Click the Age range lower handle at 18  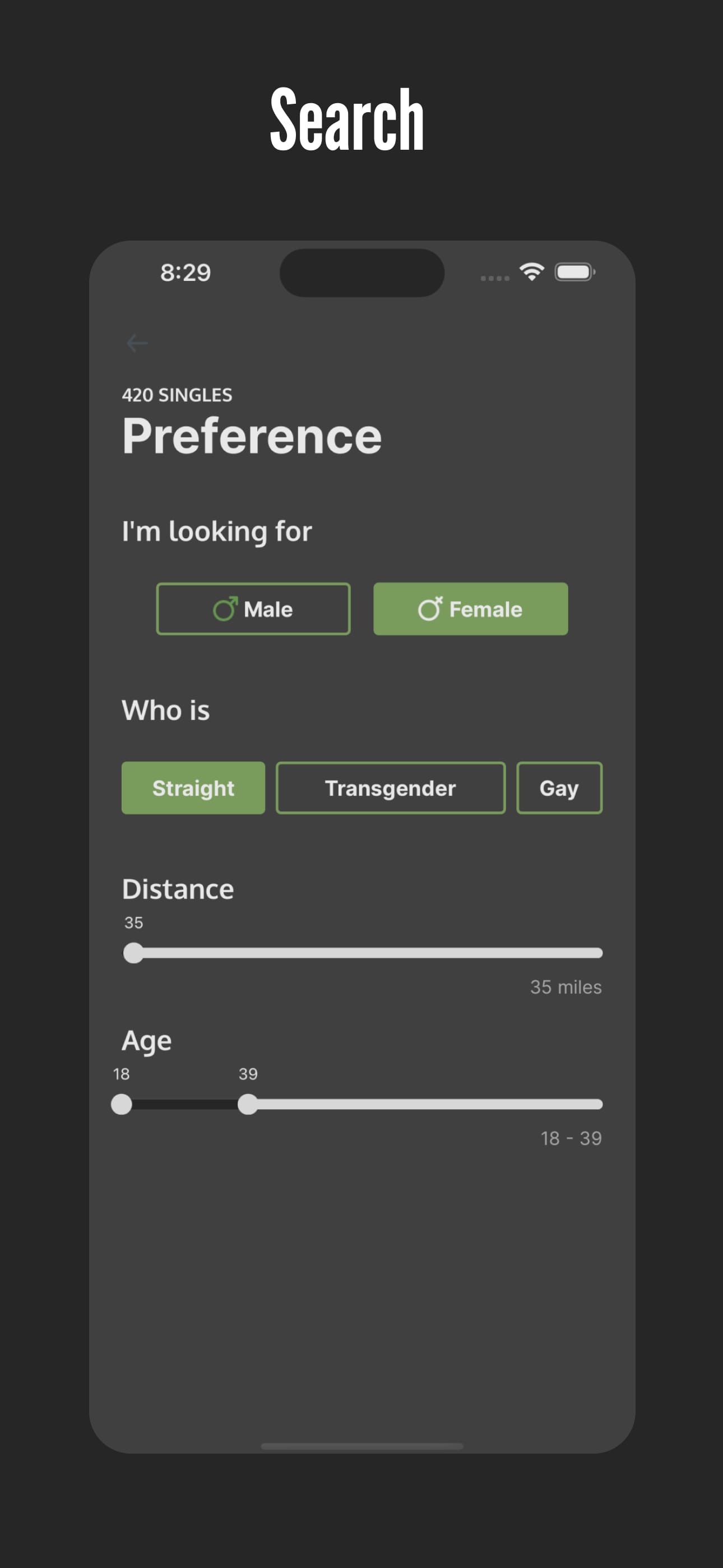point(122,1105)
